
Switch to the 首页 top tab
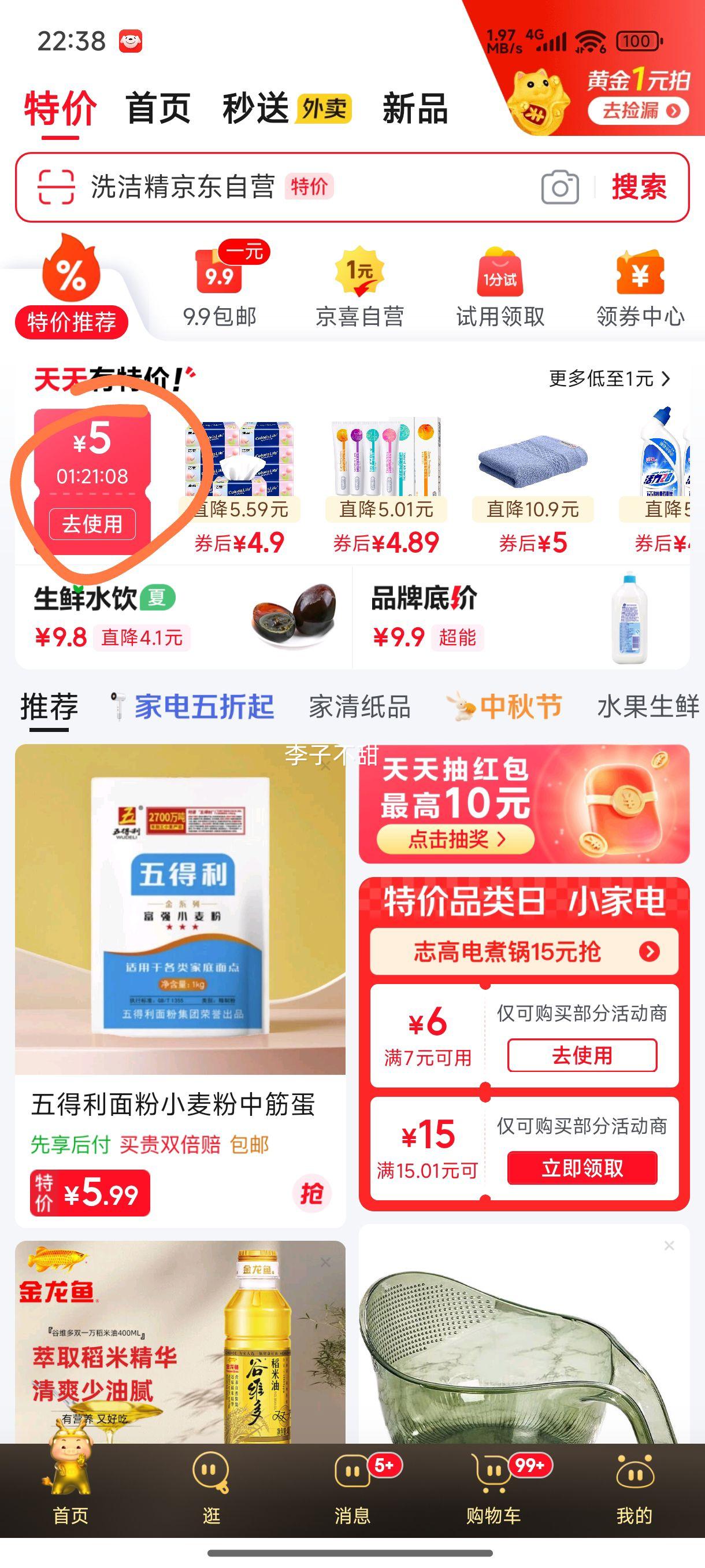[x=158, y=108]
